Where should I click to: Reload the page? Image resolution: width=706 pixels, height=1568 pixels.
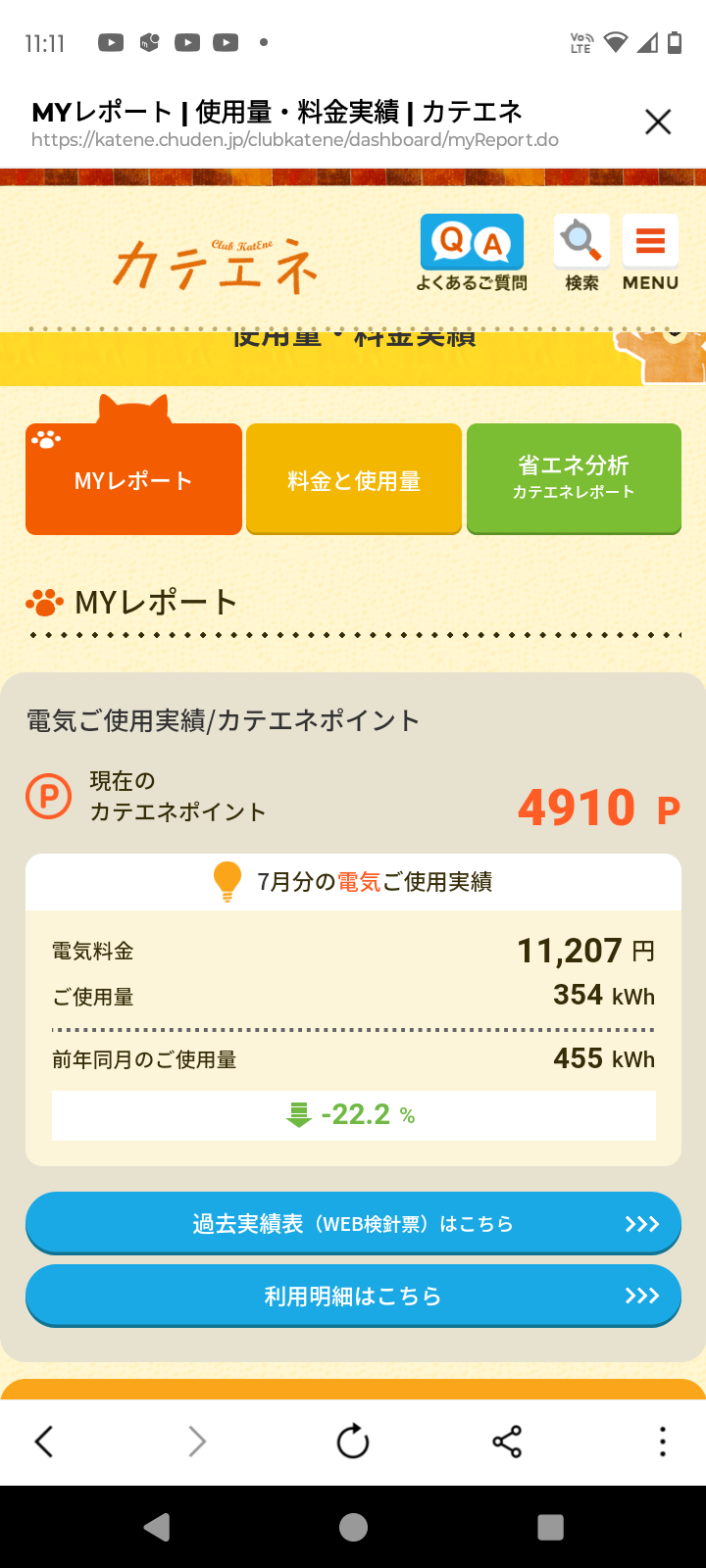[353, 1442]
